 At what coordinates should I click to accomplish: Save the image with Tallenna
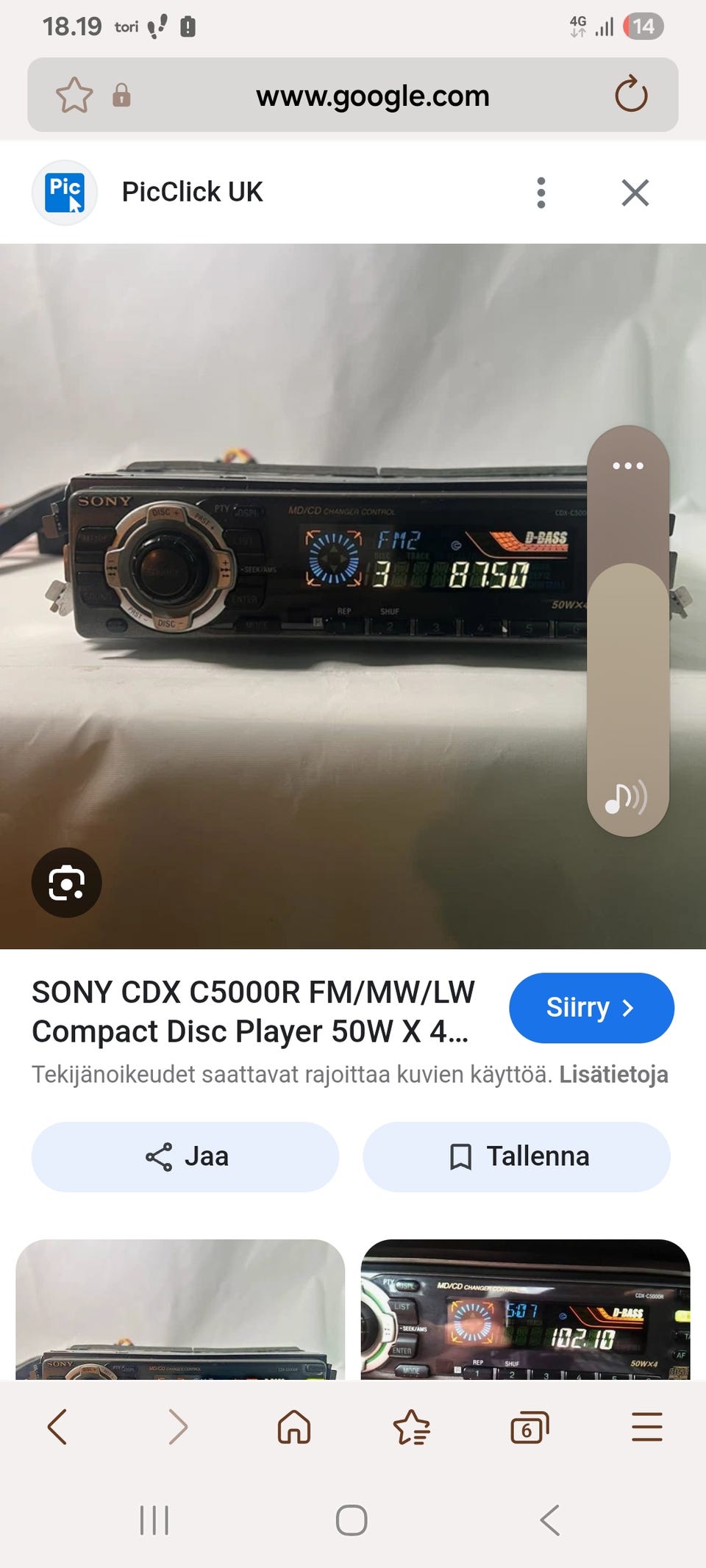coord(516,1157)
